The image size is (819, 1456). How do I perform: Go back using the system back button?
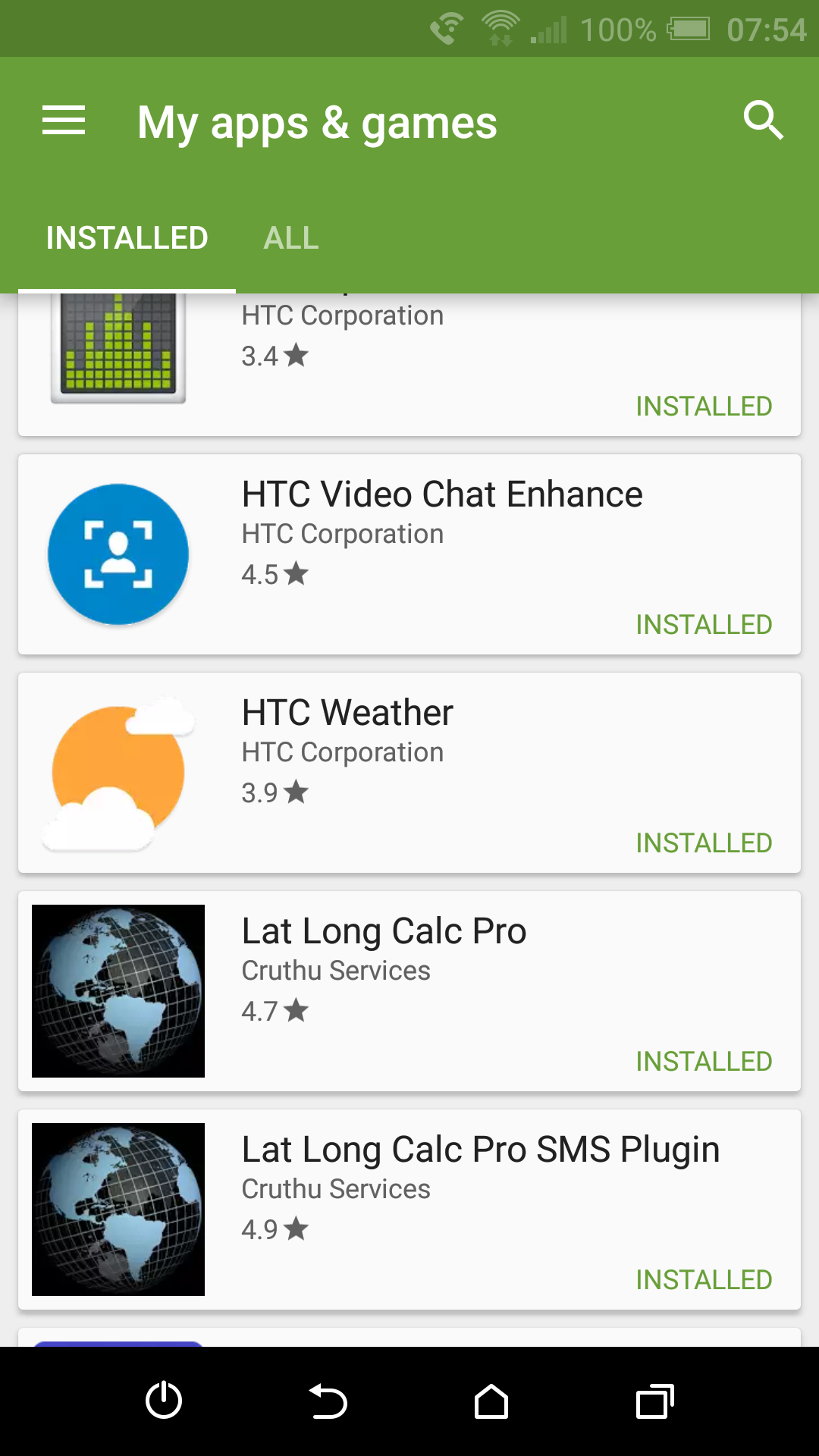click(x=328, y=1401)
